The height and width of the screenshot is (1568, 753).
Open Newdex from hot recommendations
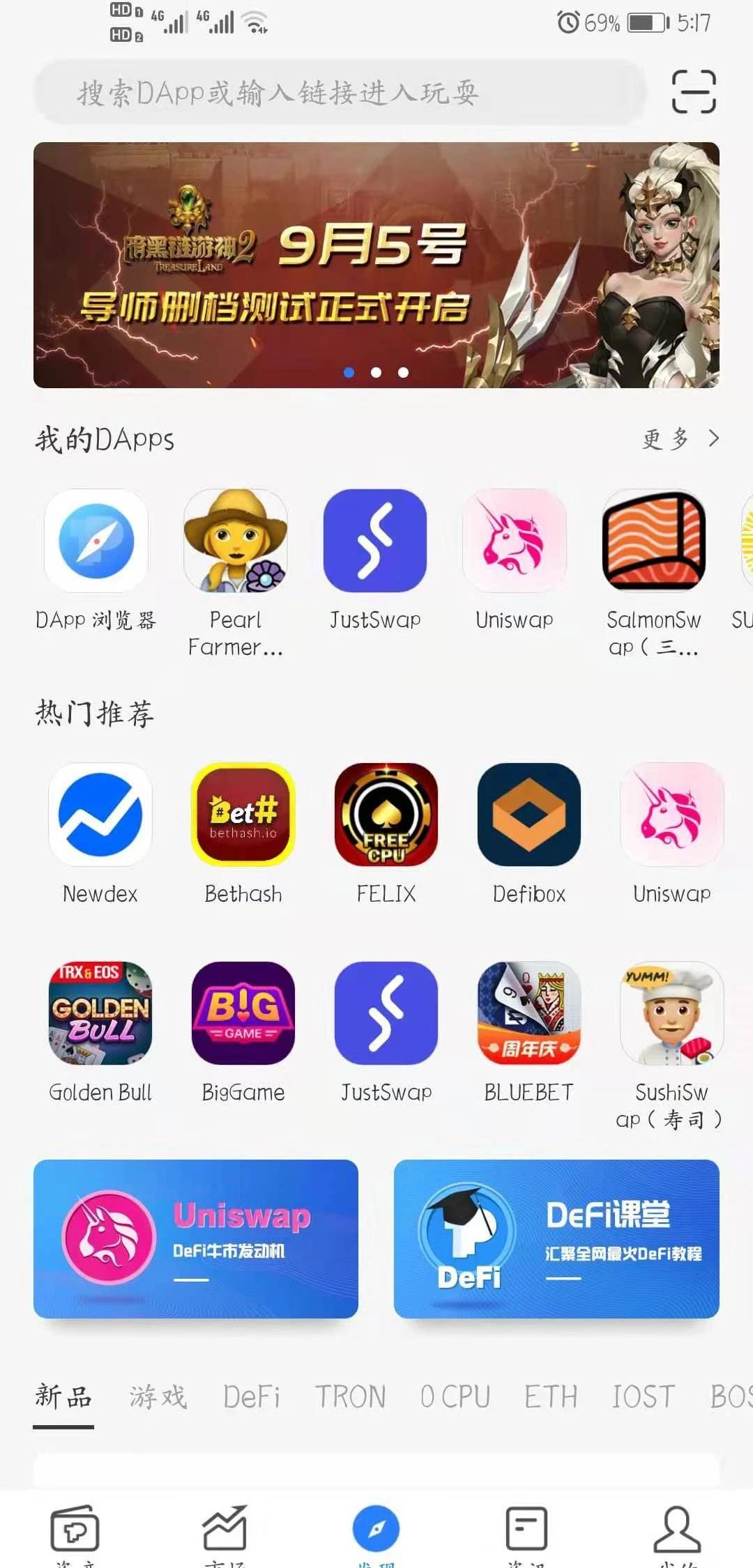100,815
